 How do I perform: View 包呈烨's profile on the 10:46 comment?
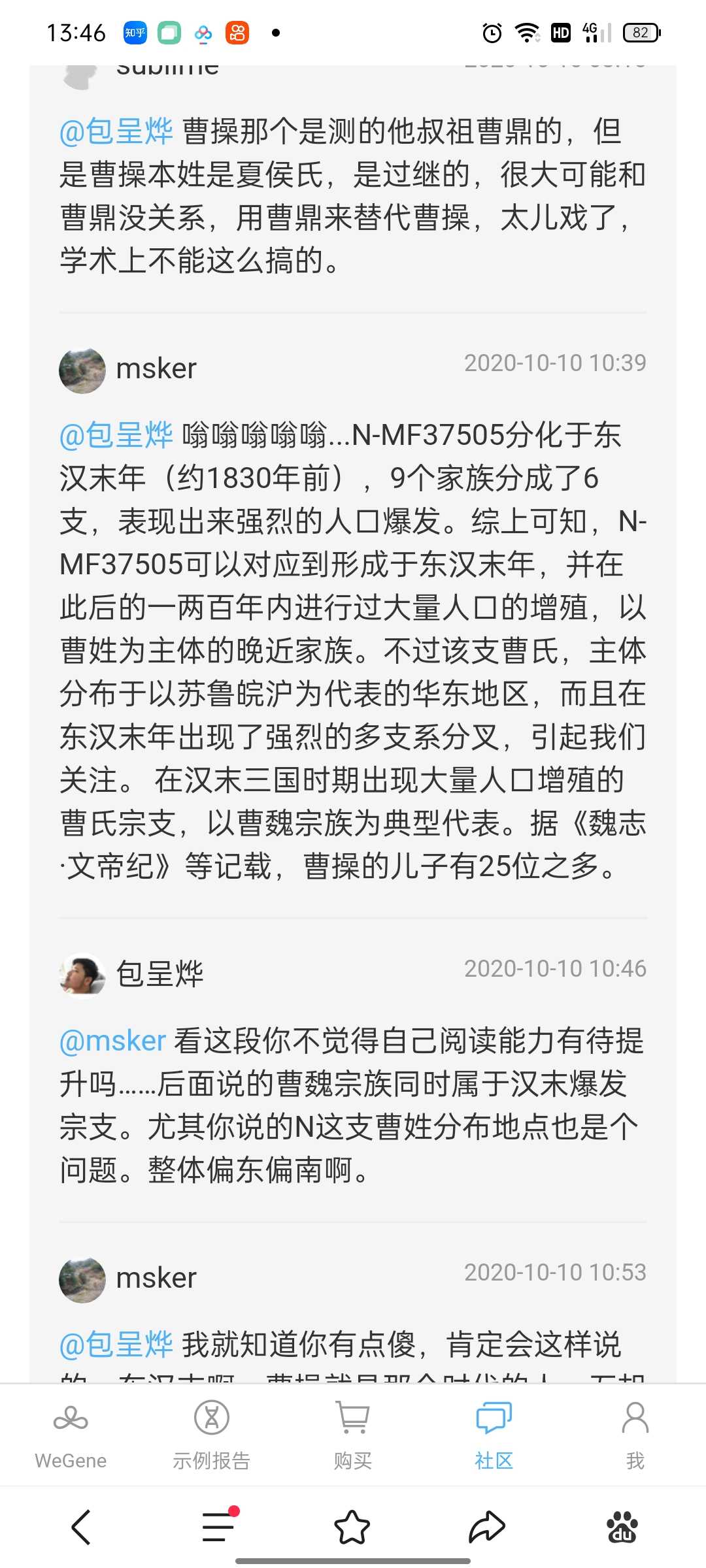click(160, 974)
